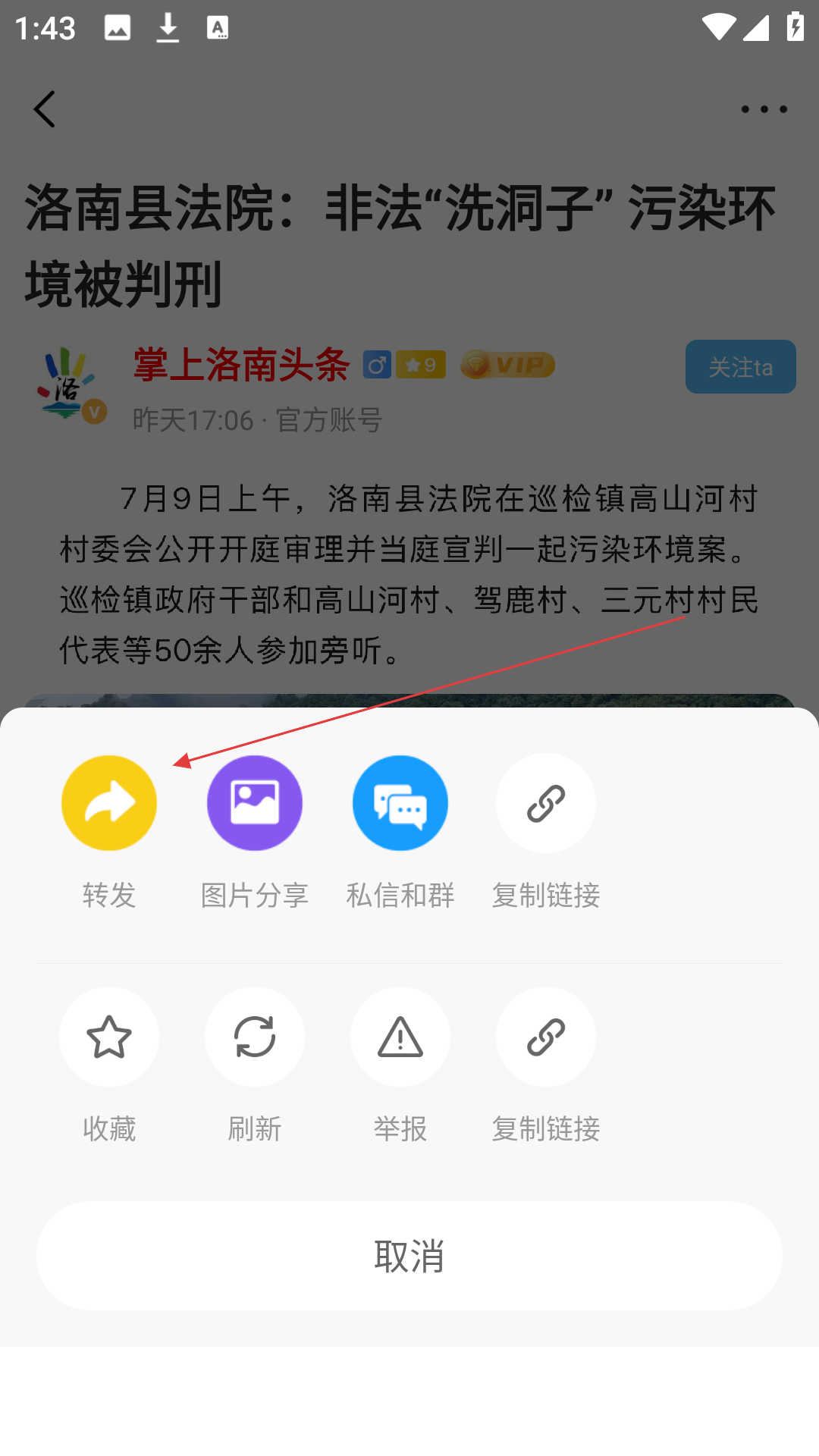This screenshot has width=819, height=1456.
Task: Report the article with 举报
Action: [400, 1037]
